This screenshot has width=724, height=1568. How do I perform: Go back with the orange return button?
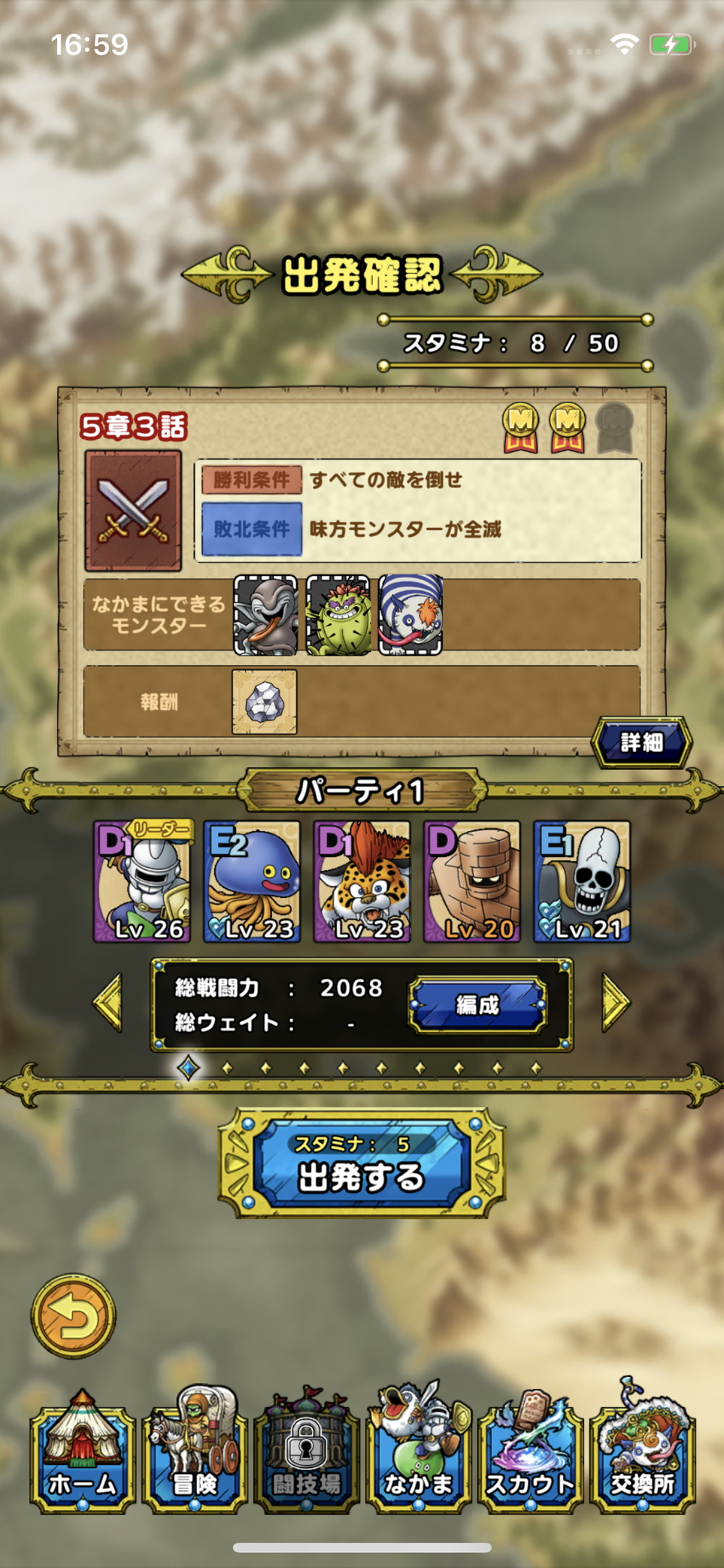(x=73, y=1316)
